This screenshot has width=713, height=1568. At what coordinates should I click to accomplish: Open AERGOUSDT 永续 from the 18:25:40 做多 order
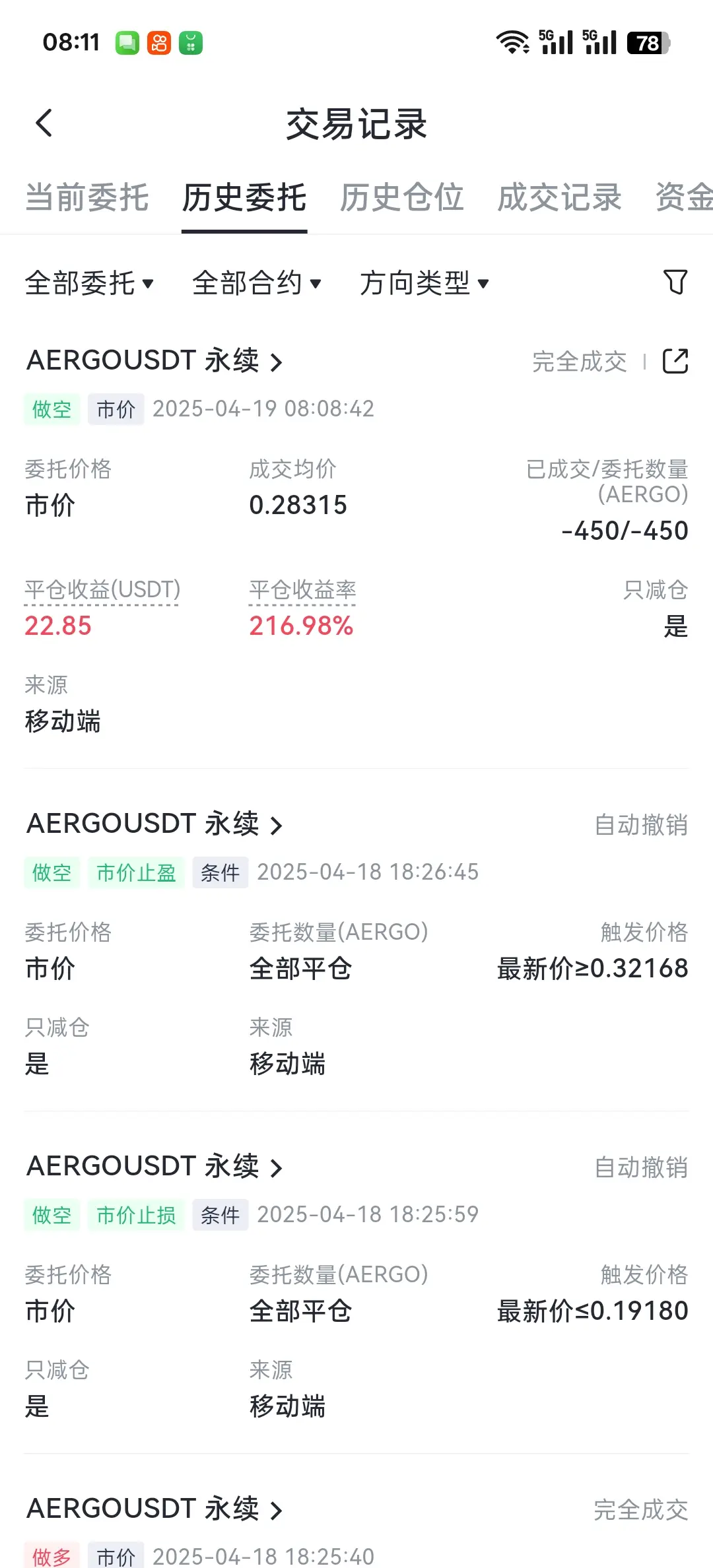pyautogui.click(x=154, y=1509)
